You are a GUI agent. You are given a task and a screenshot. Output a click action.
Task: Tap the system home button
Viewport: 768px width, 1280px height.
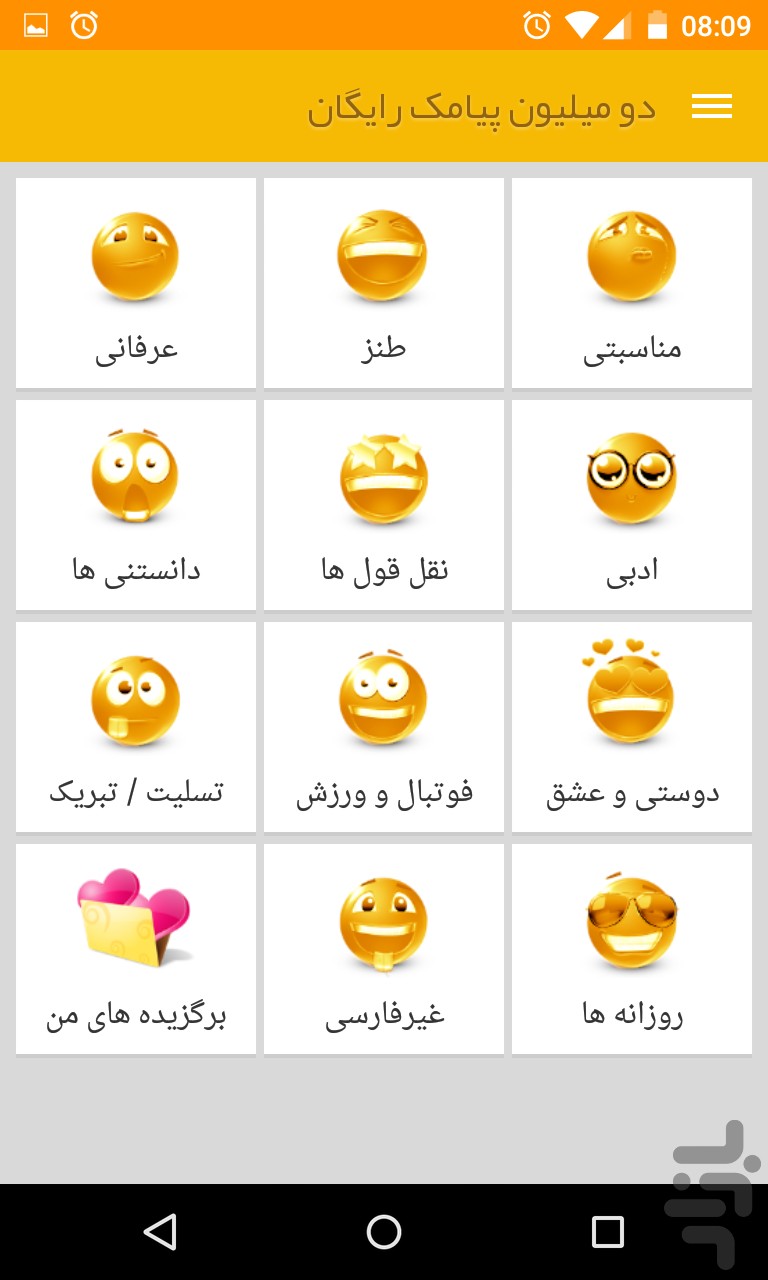pyautogui.click(x=384, y=1232)
